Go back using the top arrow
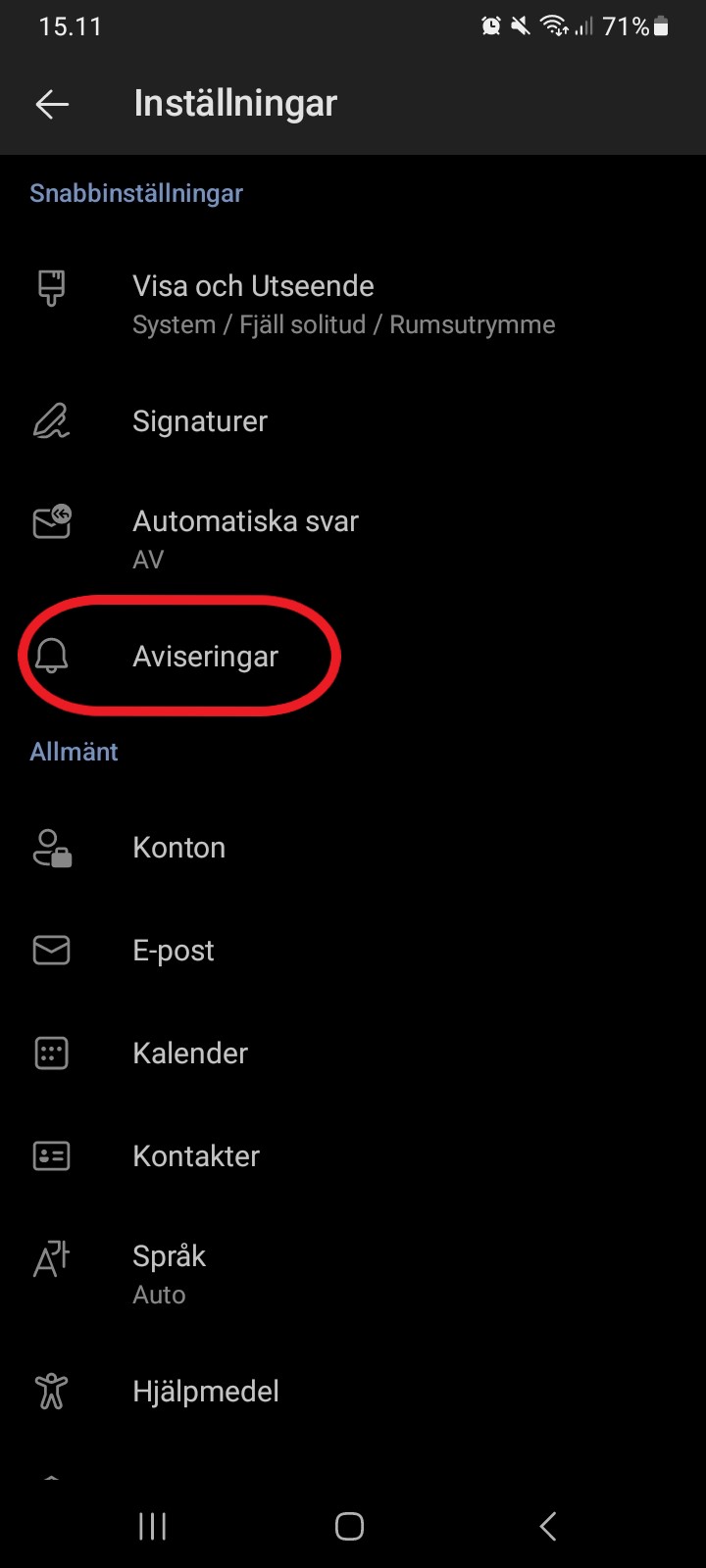Screen dimensions: 706x1568 click(x=52, y=104)
